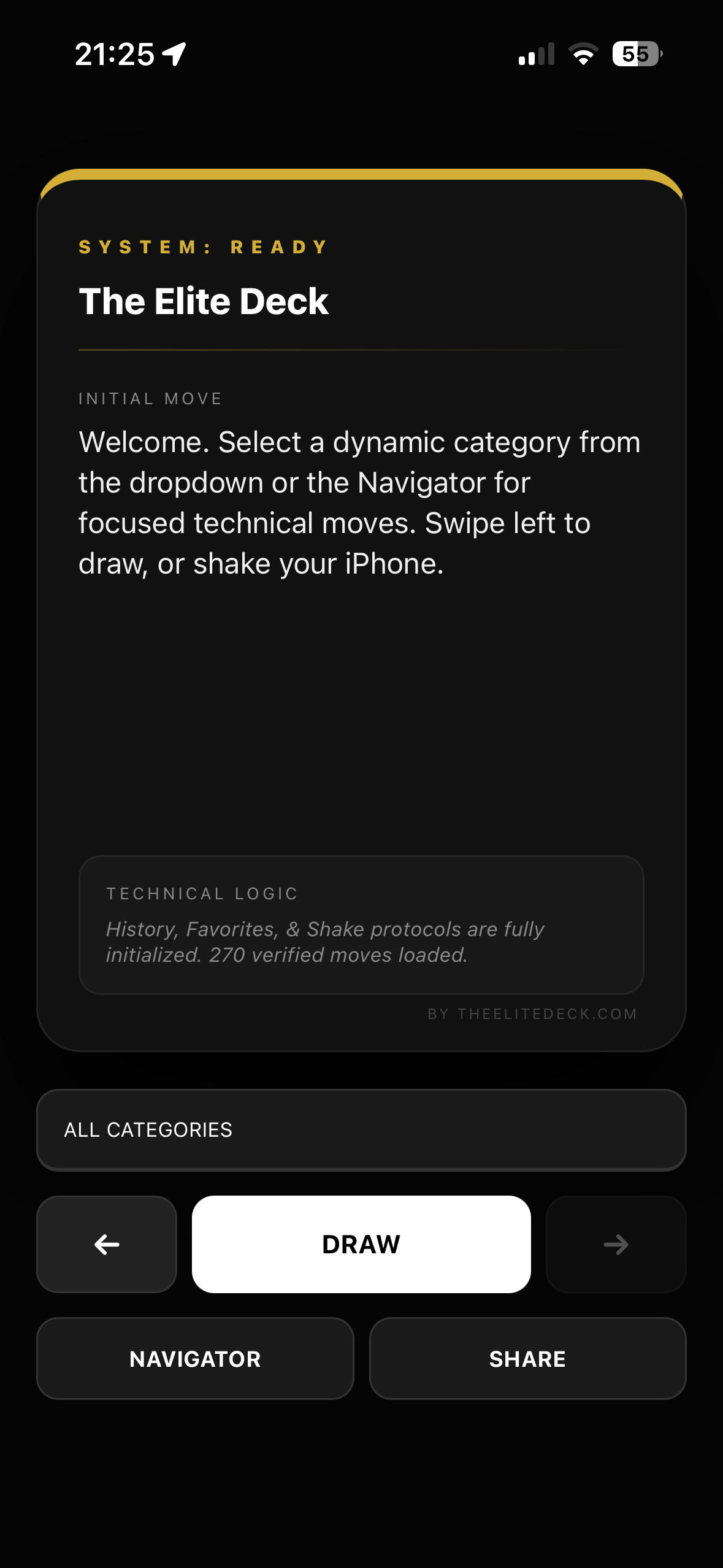Tap the location arrow beside the clock
The width and height of the screenshot is (723, 1568).
click(172, 55)
